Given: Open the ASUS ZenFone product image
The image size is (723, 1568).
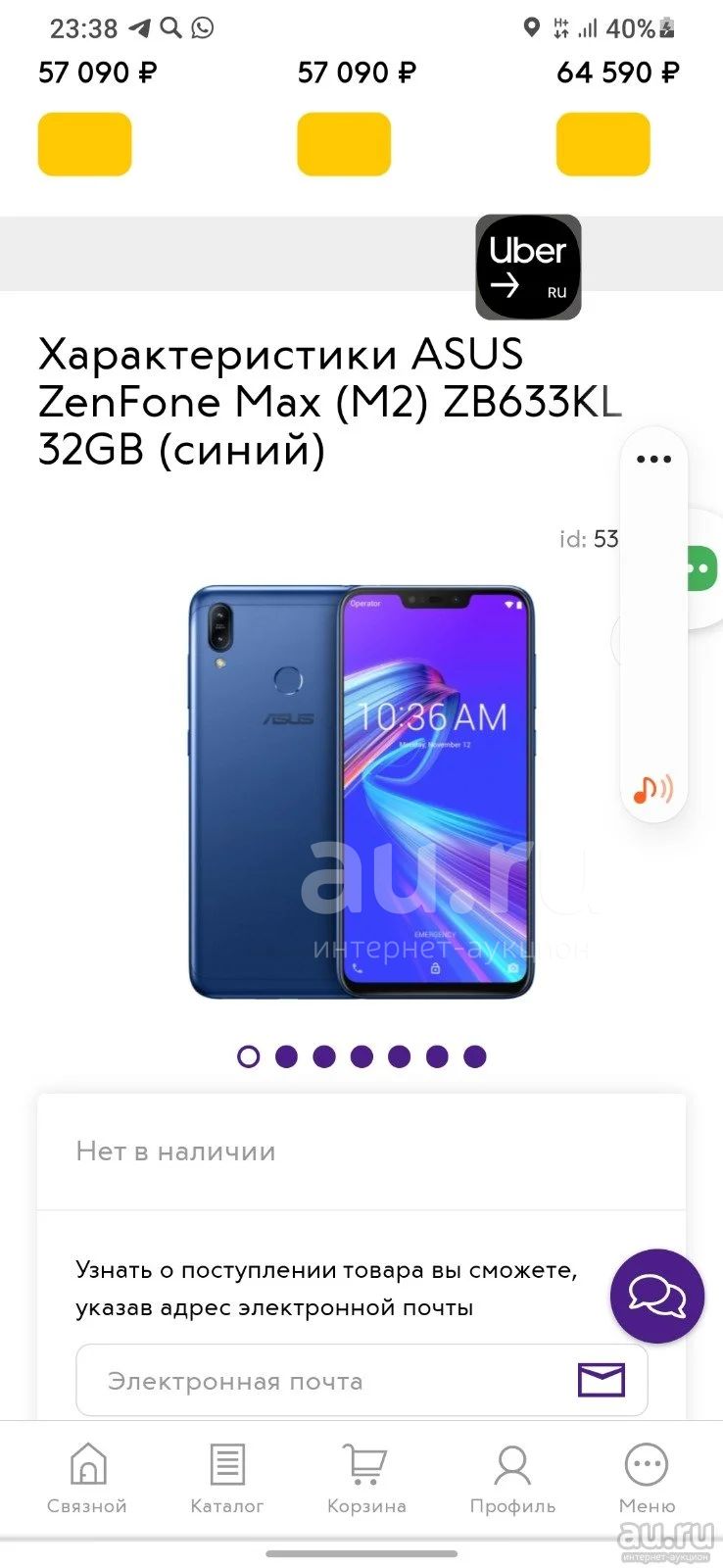Looking at the screenshot, I should [x=361, y=792].
